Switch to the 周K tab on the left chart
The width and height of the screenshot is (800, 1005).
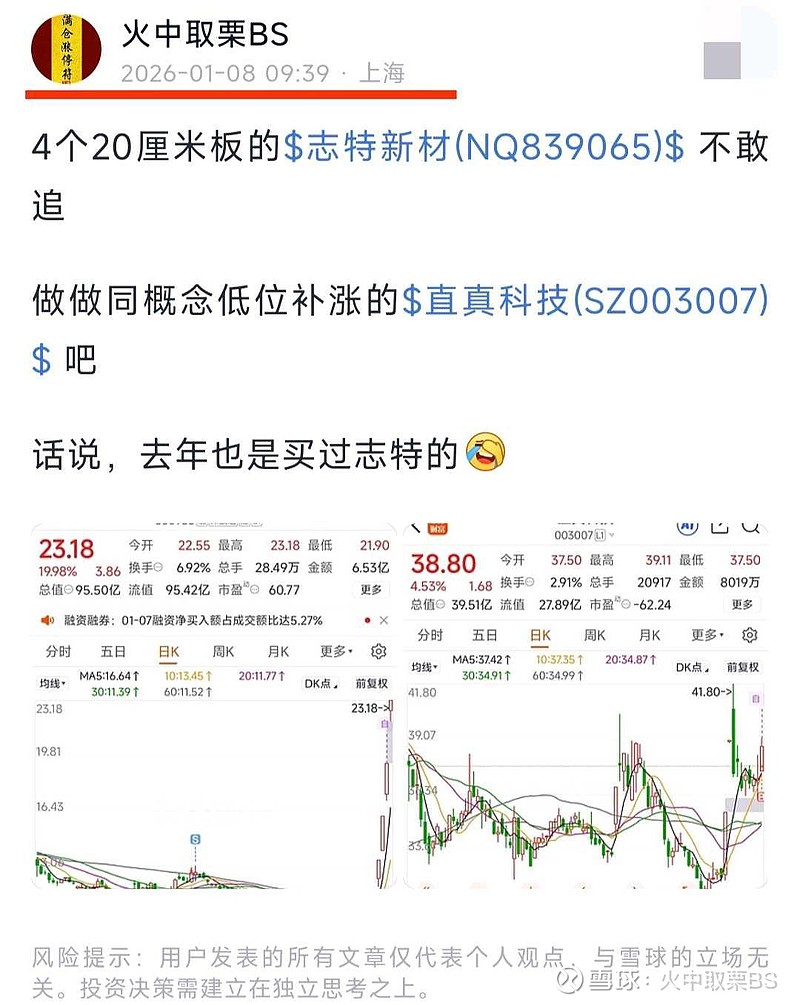pos(224,650)
